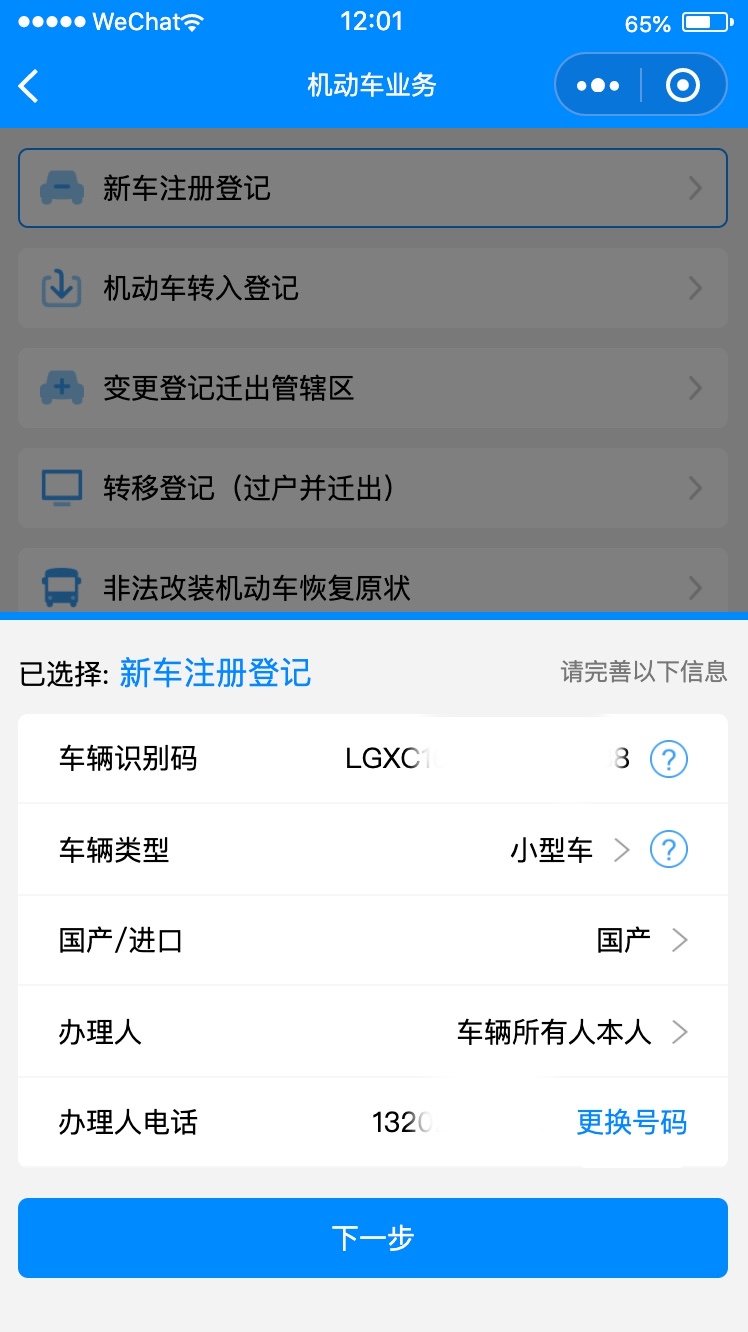Open 转移登记（过户并迁出）
The height and width of the screenshot is (1332, 748).
pyautogui.click(x=372, y=488)
